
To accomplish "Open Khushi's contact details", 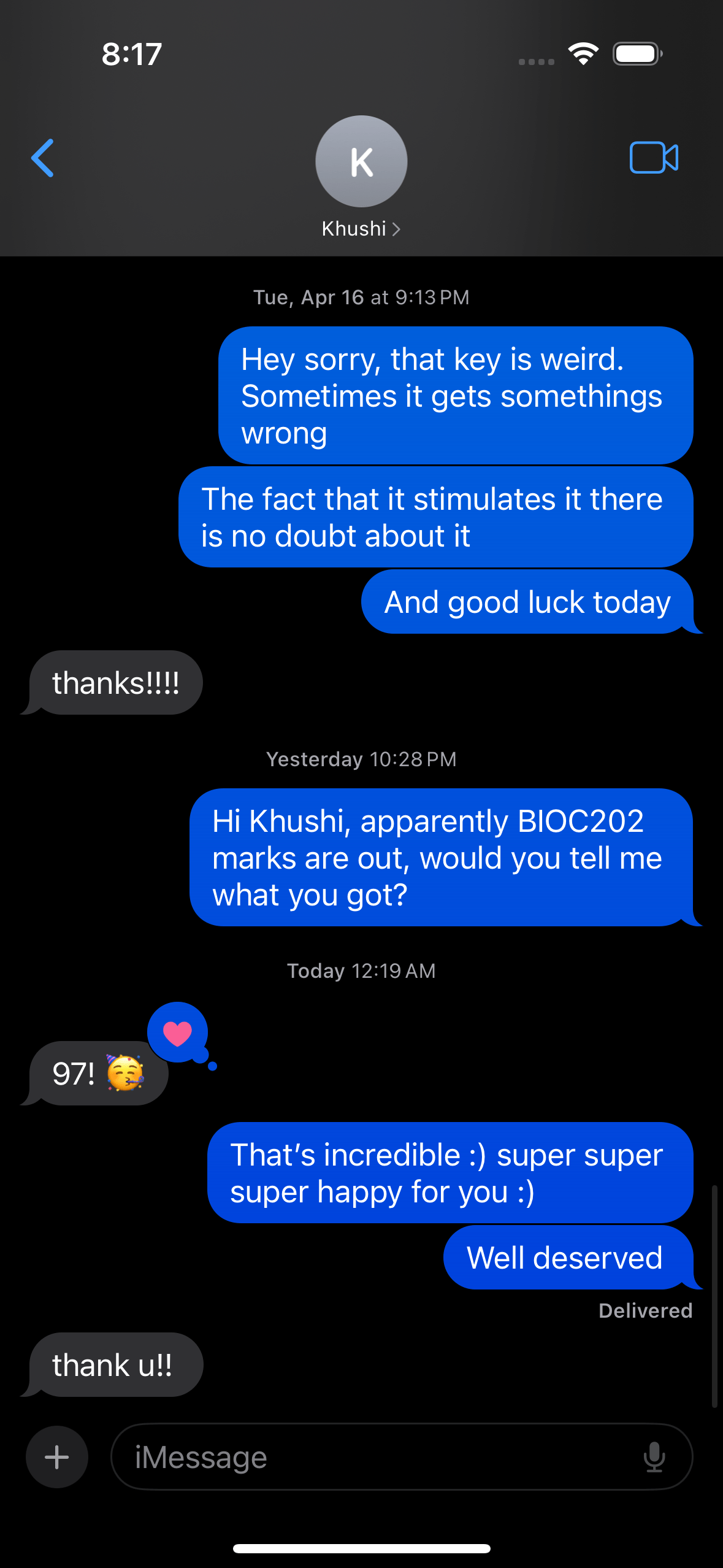I will [361, 177].
